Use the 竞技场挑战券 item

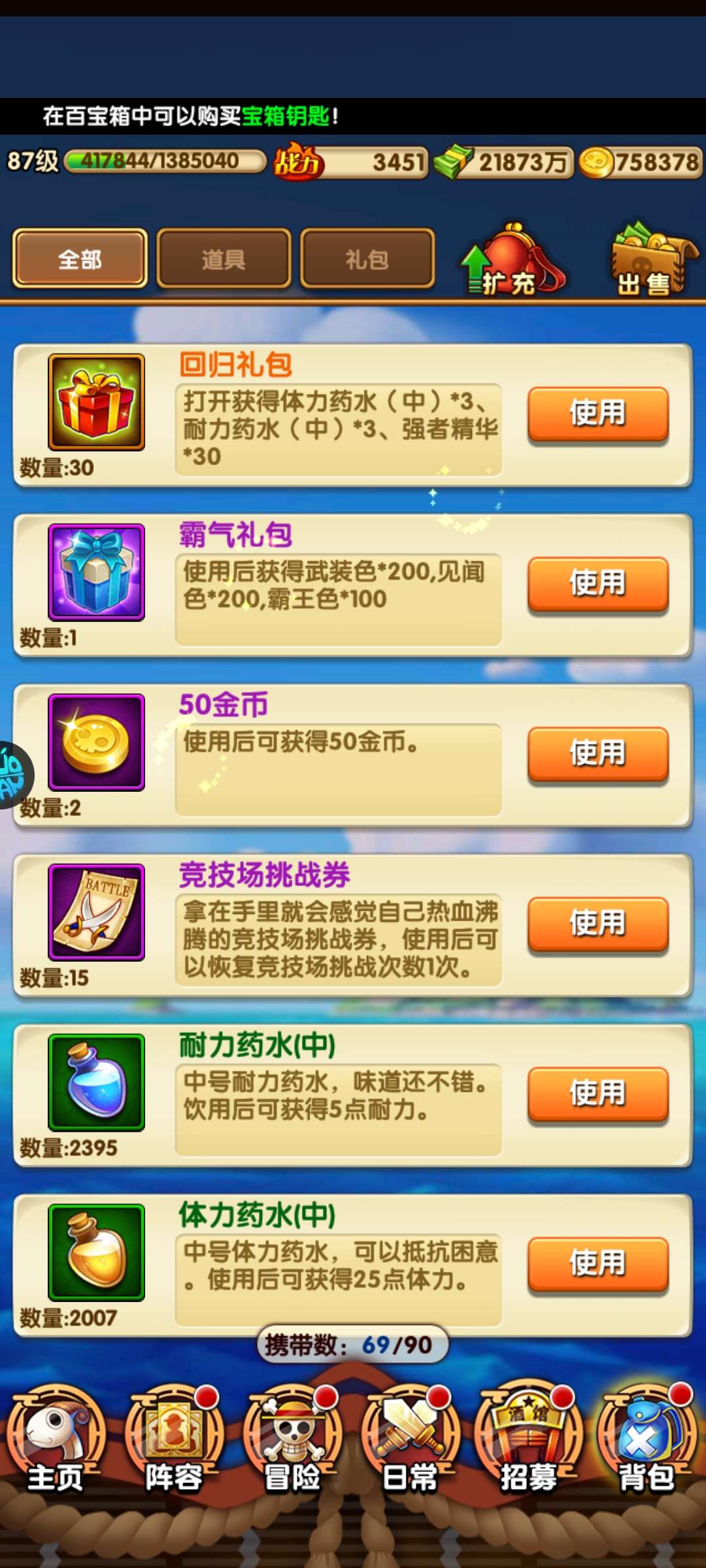click(x=597, y=923)
